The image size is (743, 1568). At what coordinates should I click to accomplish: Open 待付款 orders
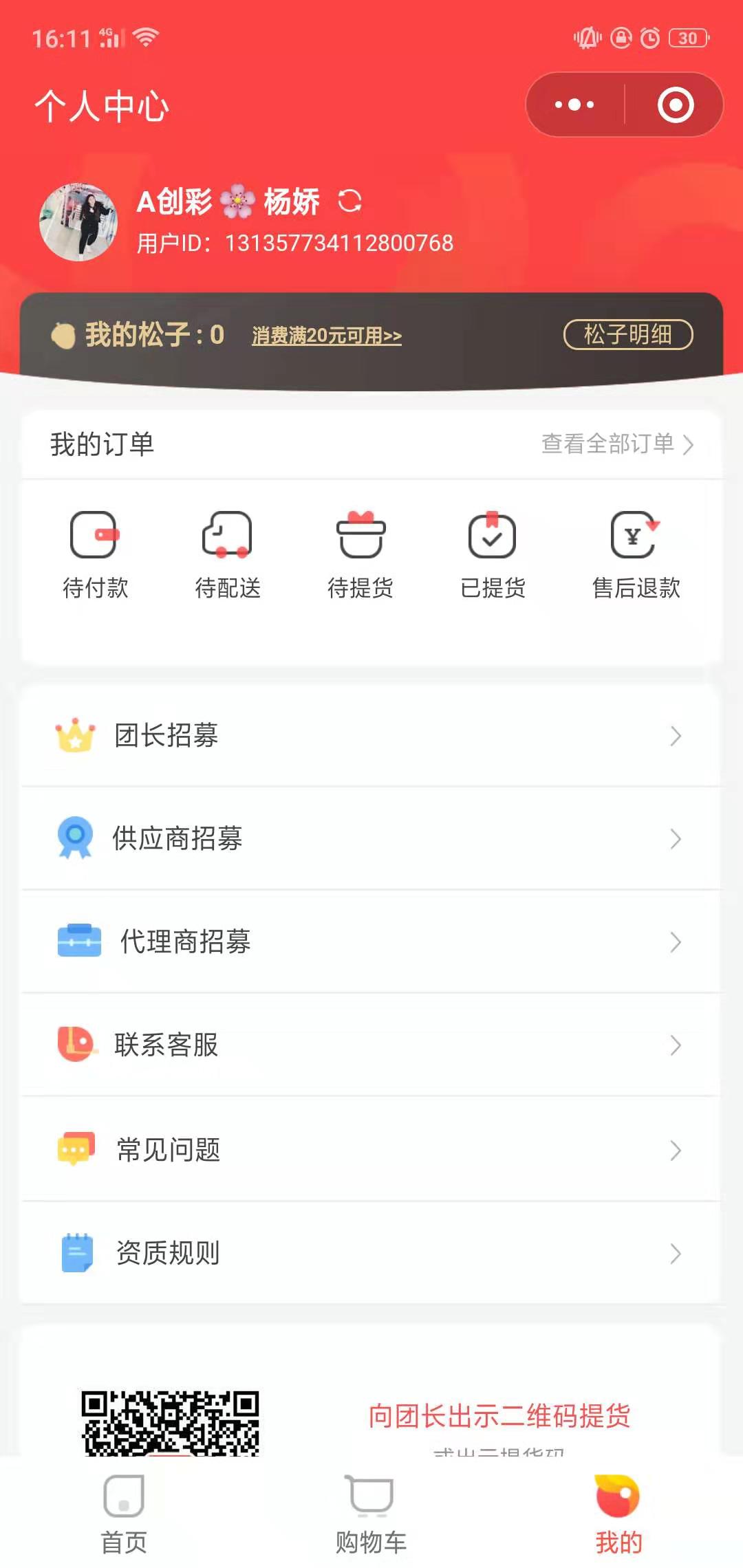95,554
